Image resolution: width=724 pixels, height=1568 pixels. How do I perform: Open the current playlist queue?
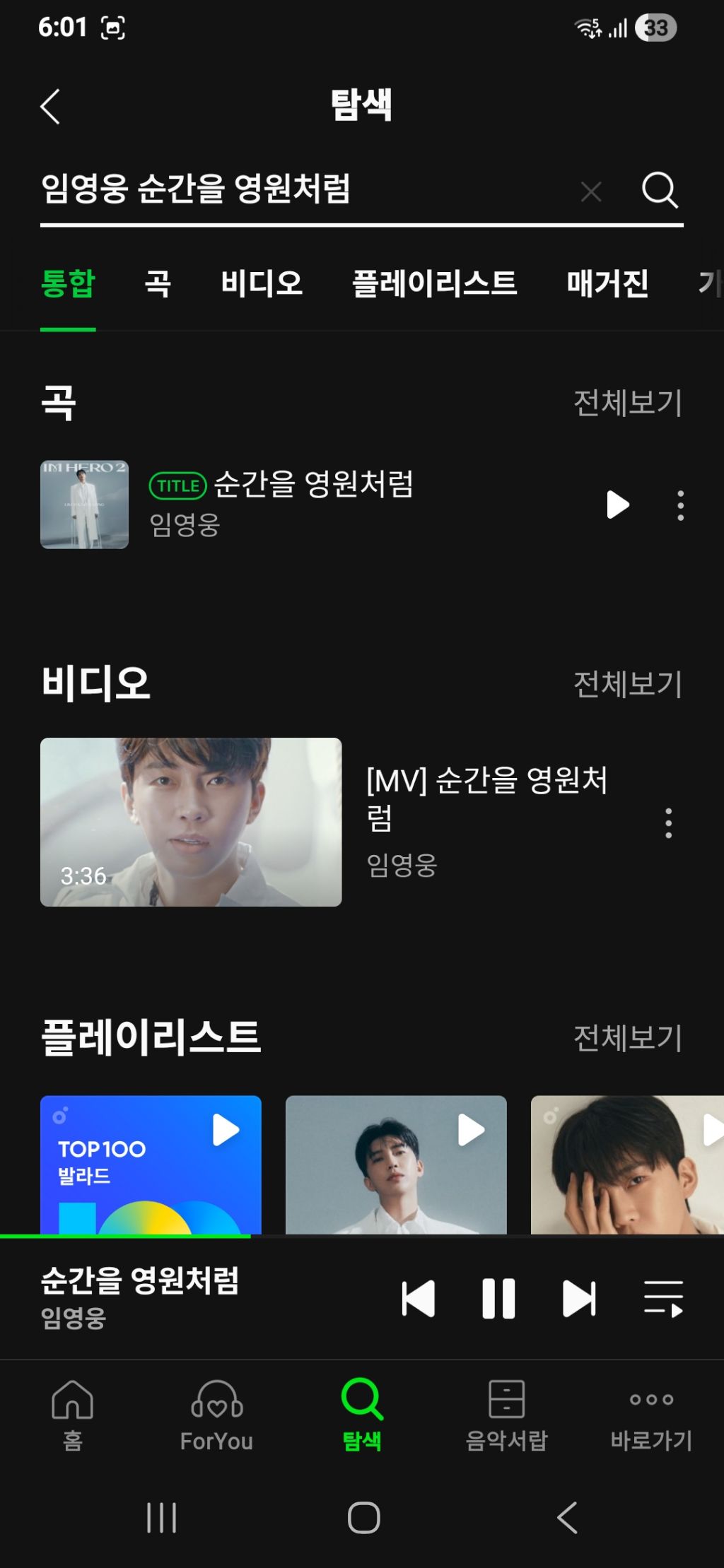pos(663,1299)
